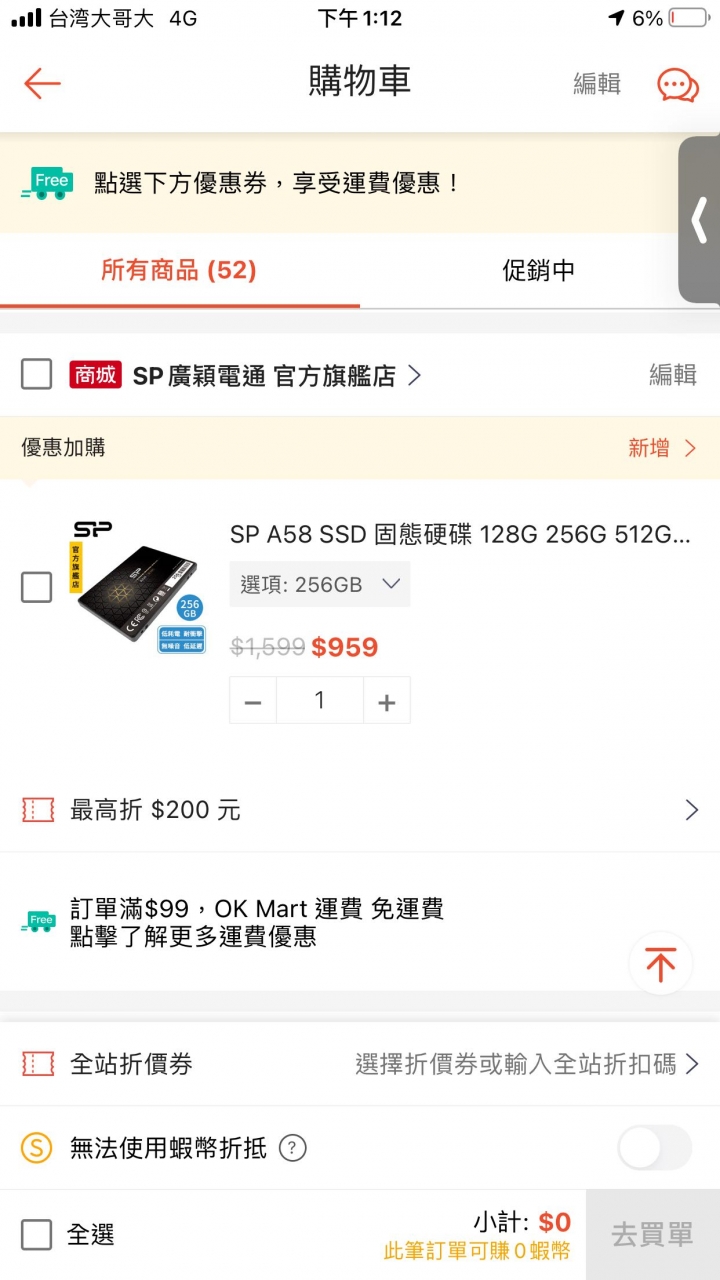Toggle the 蝦幣折抵 switch
Viewport: 720px width, 1280px height.
(x=654, y=1148)
